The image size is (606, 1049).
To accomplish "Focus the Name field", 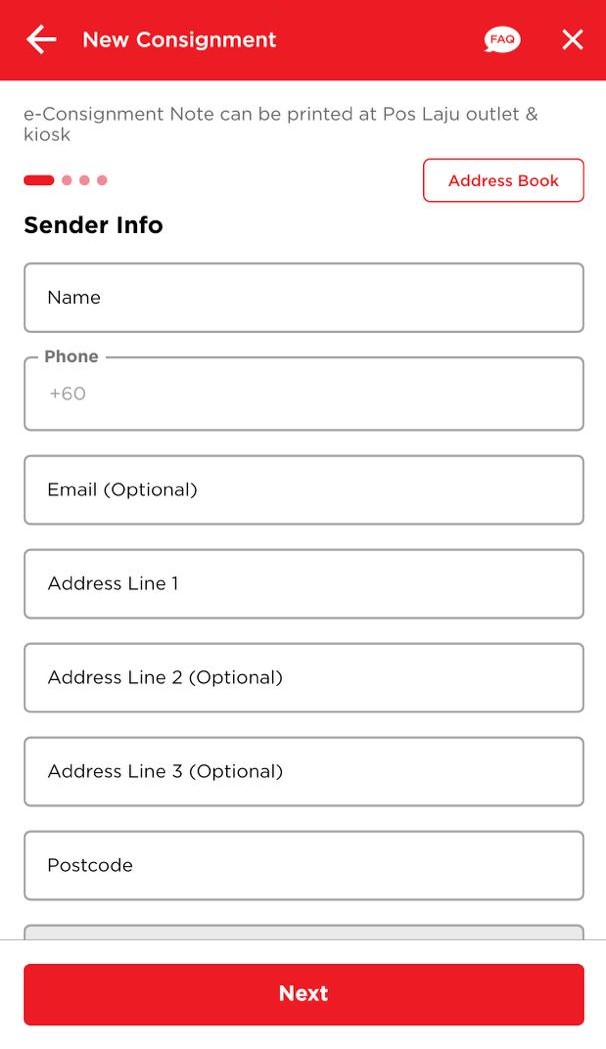I will tap(303, 298).
